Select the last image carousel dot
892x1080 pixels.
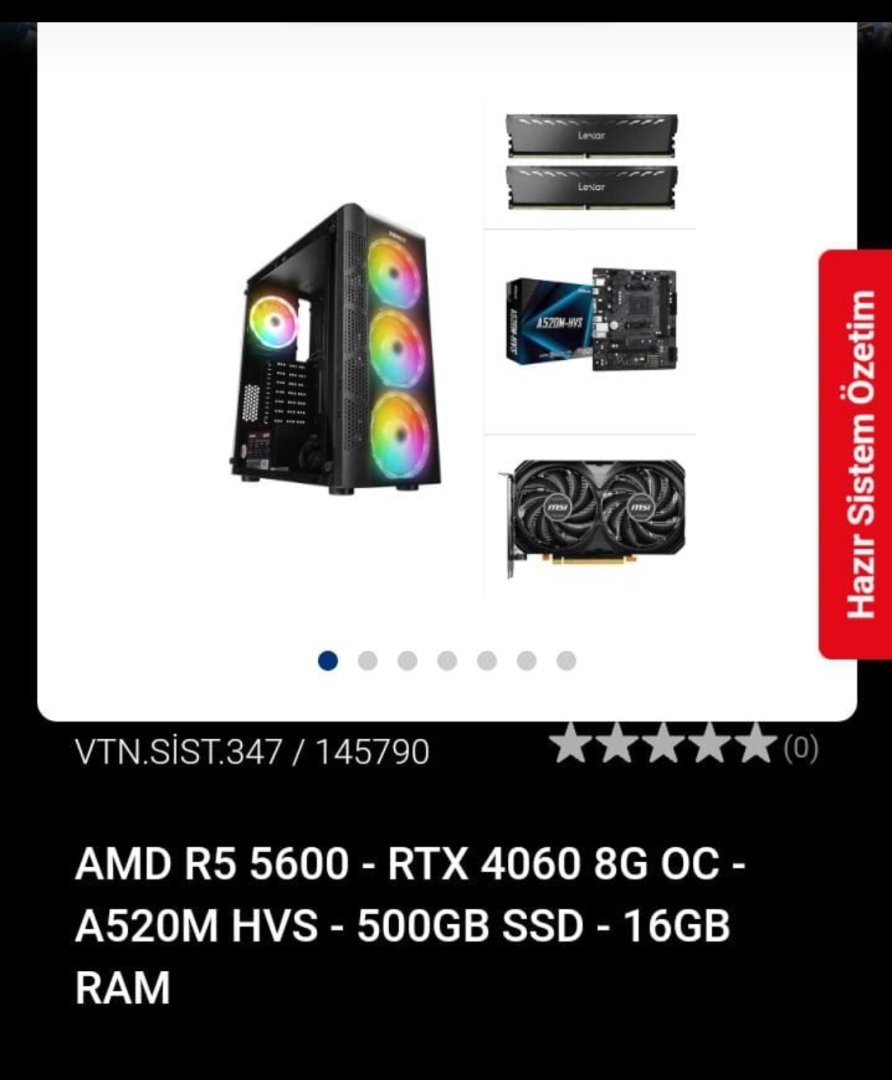[566, 661]
